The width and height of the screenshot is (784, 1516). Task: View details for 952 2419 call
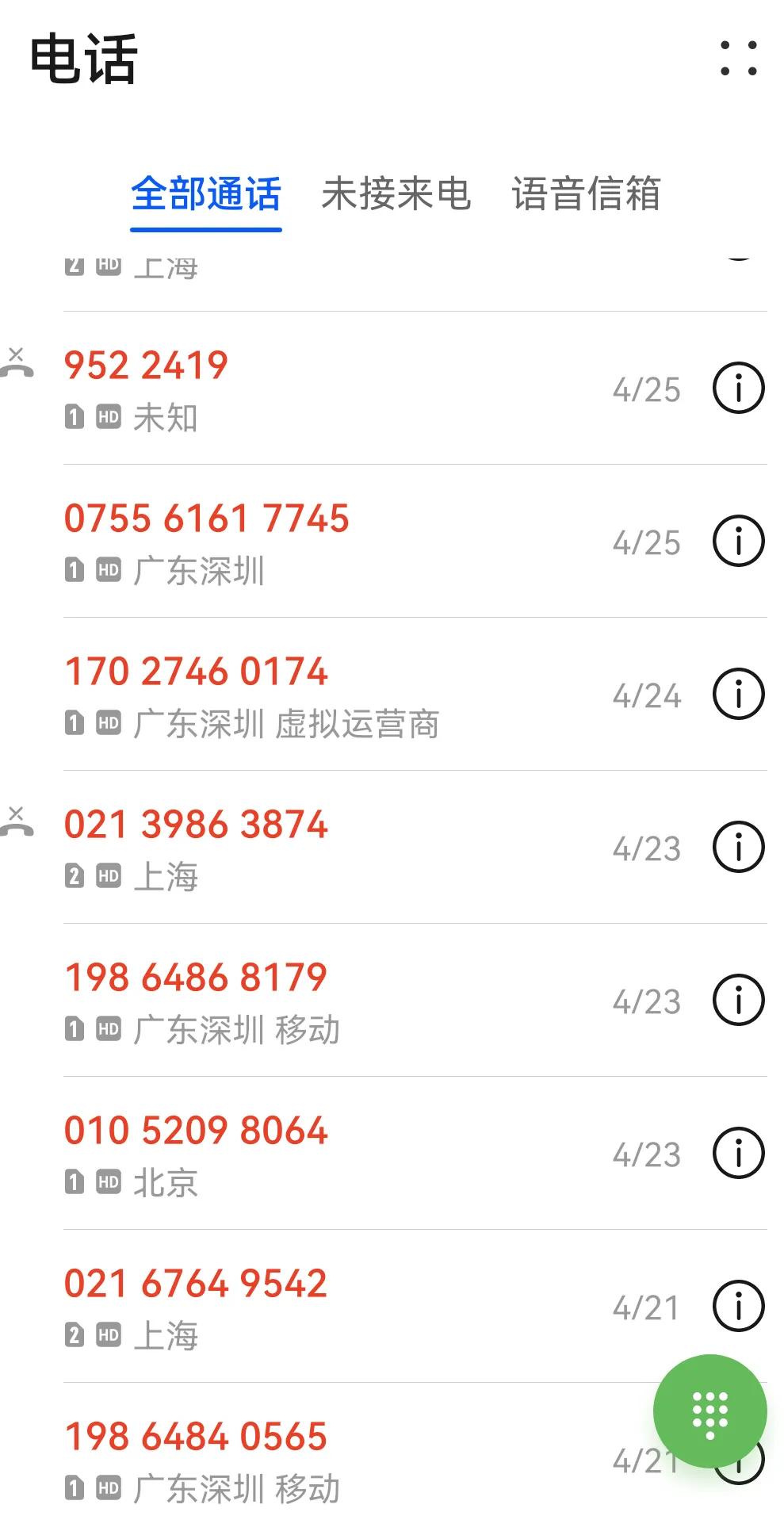point(738,389)
